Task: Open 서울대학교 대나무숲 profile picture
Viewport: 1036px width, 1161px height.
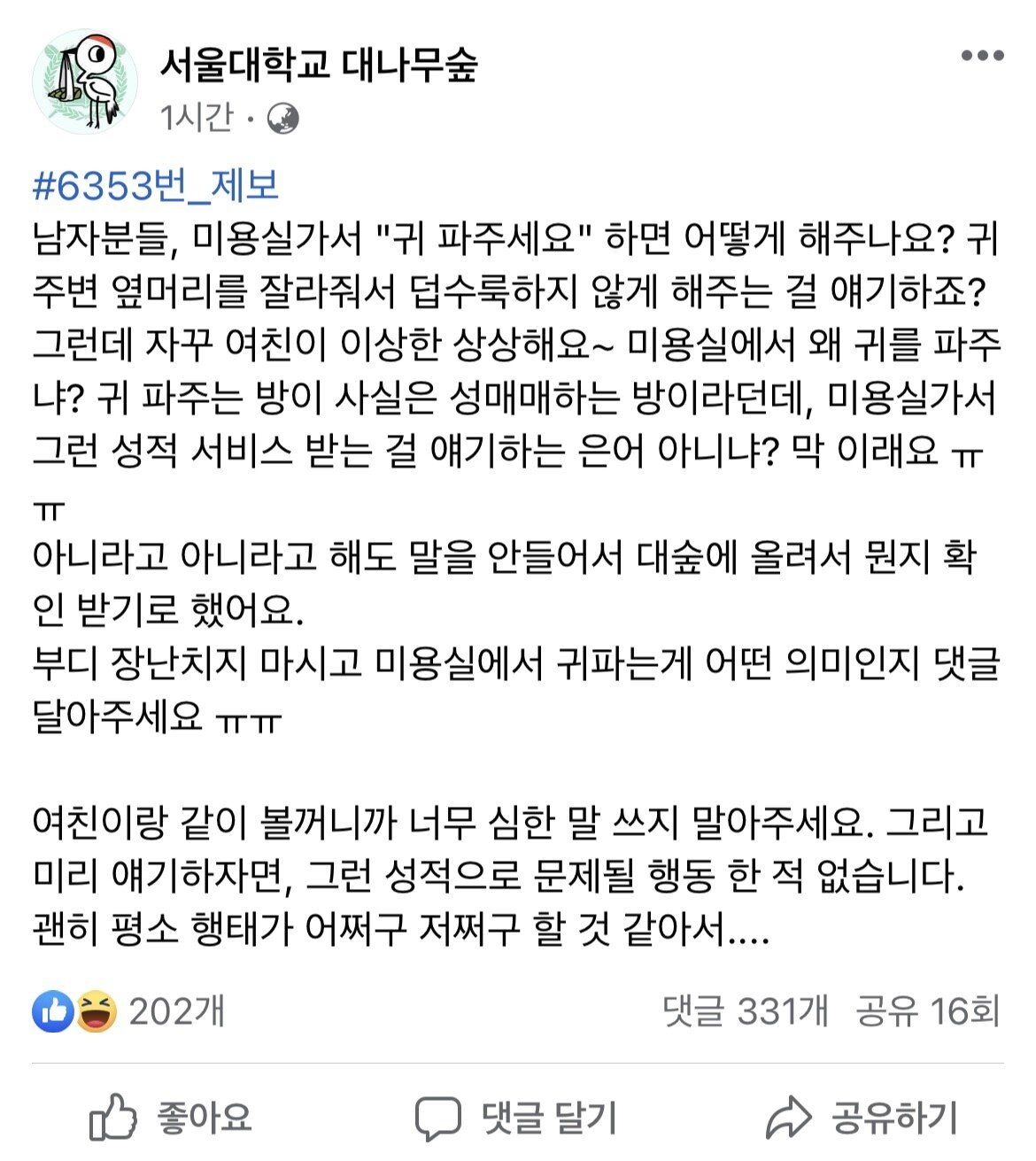Action: 84,81
